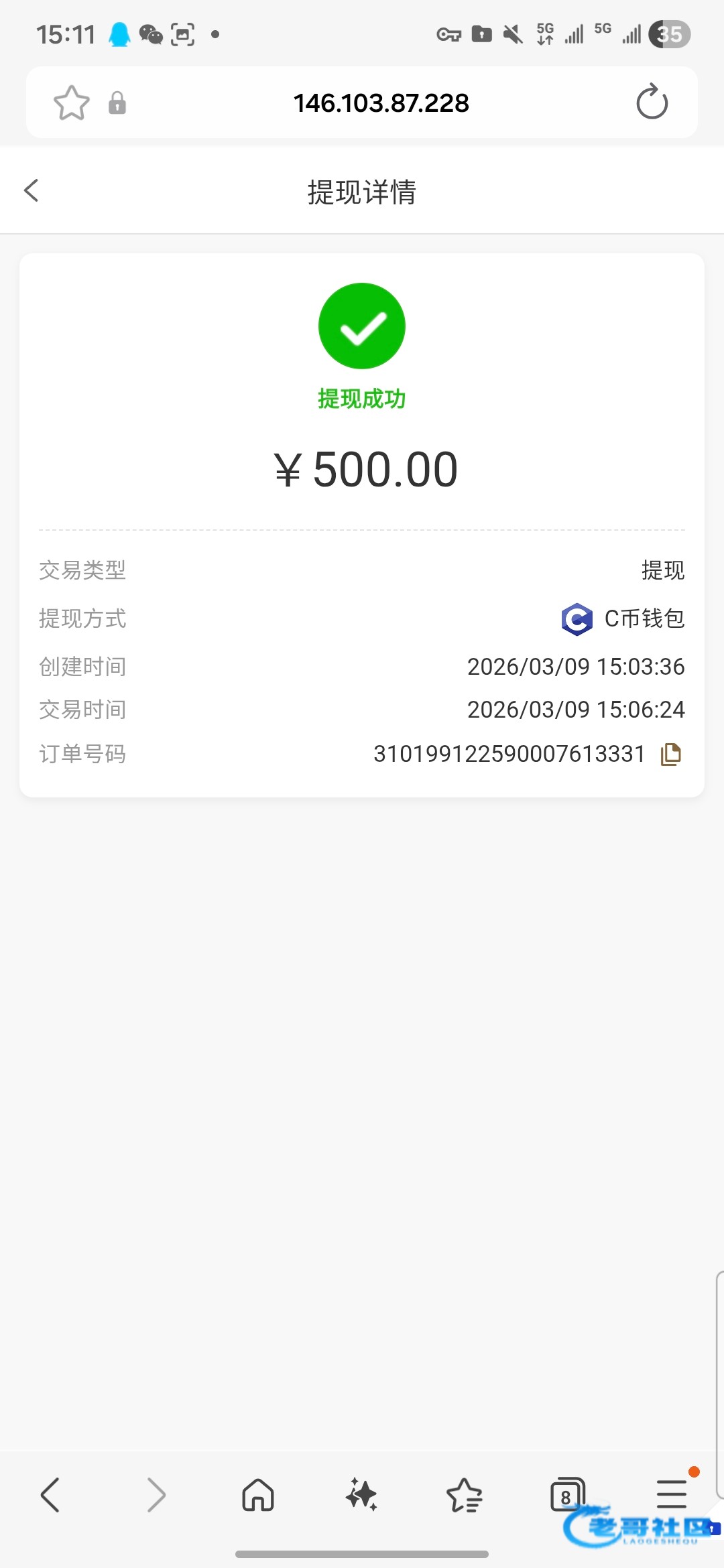Navigate back with the browser toolbar arrow
Screen dimensions: 724x1568
click(x=50, y=1495)
